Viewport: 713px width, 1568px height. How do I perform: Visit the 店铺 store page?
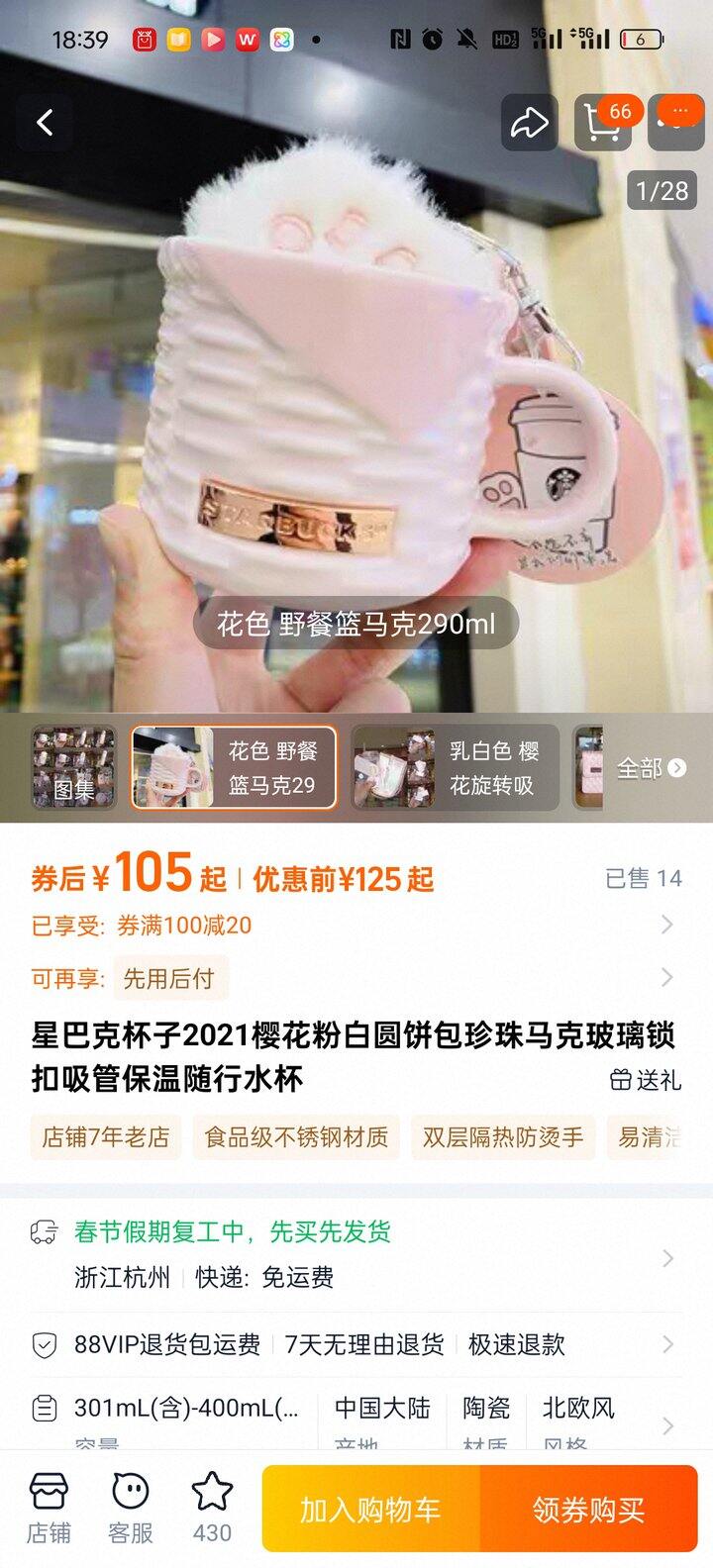point(49,1508)
